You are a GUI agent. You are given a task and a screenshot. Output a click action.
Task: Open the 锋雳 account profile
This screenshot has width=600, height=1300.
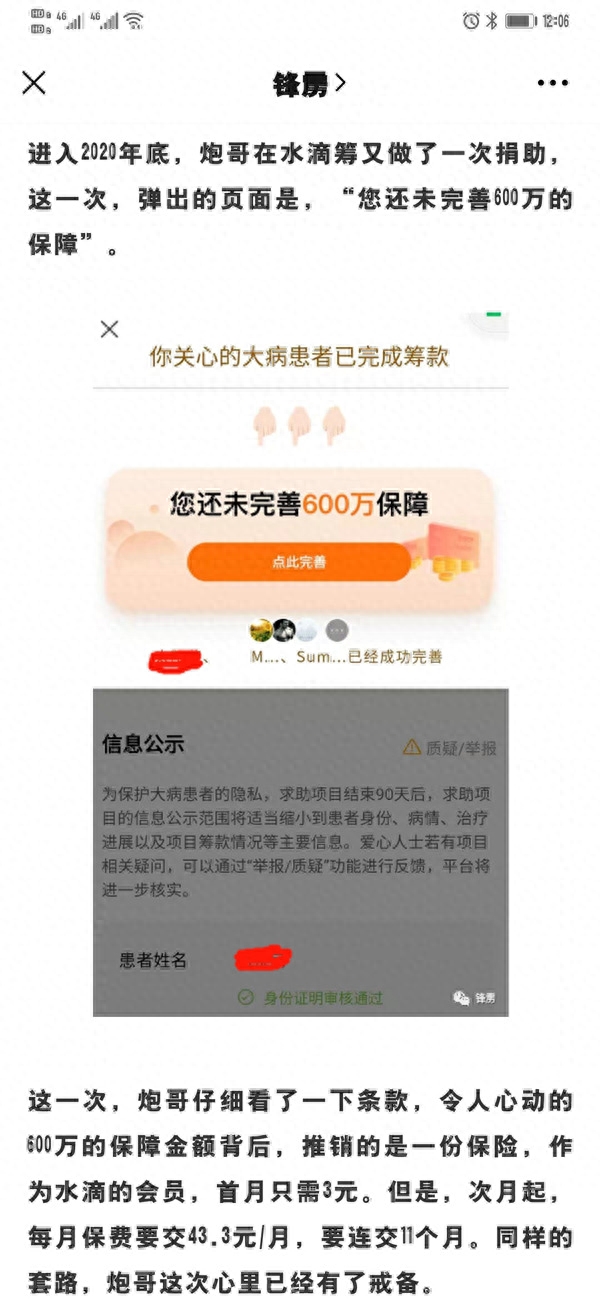point(308,84)
